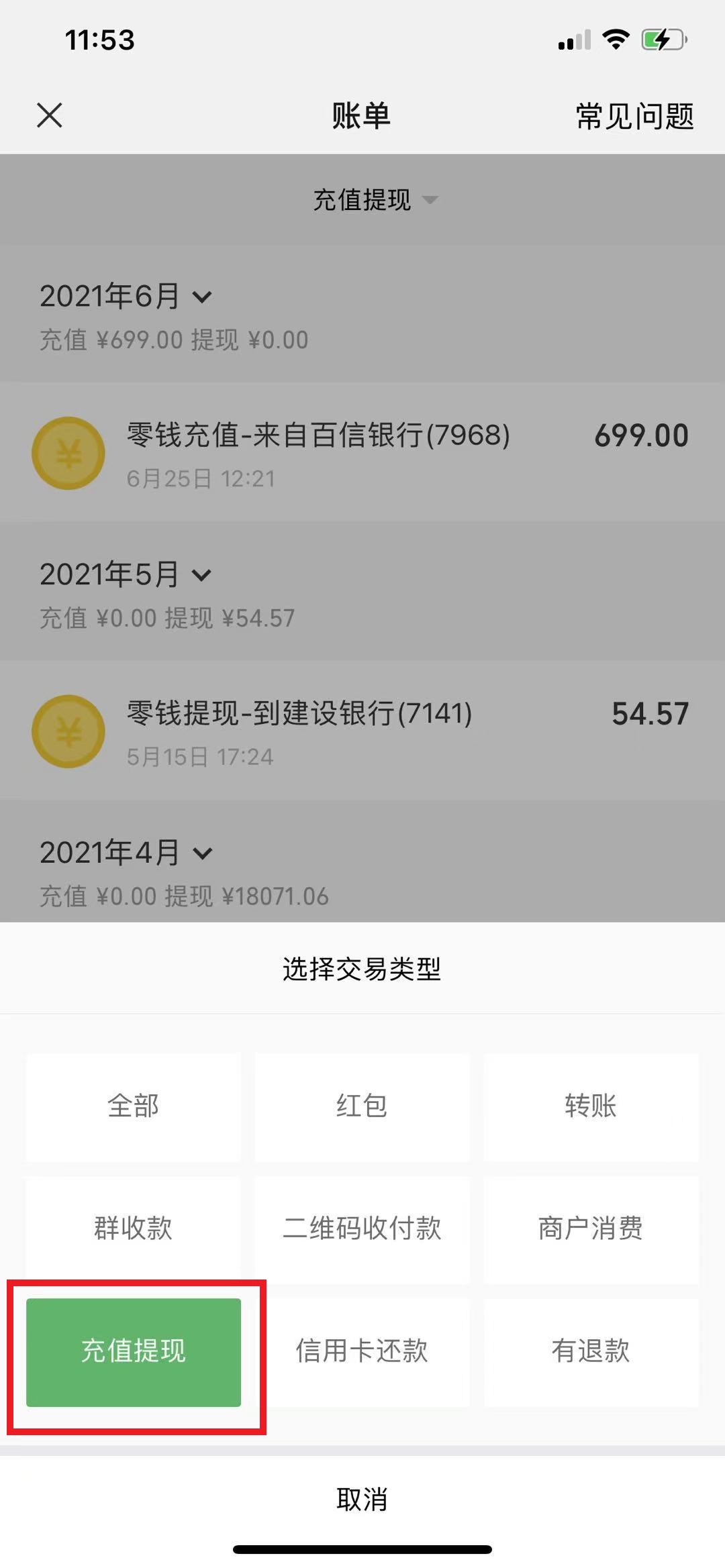The height and width of the screenshot is (1568, 725).
Task: Select 信用卡还款 filter
Action: pyautogui.click(x=362, y=1352)
